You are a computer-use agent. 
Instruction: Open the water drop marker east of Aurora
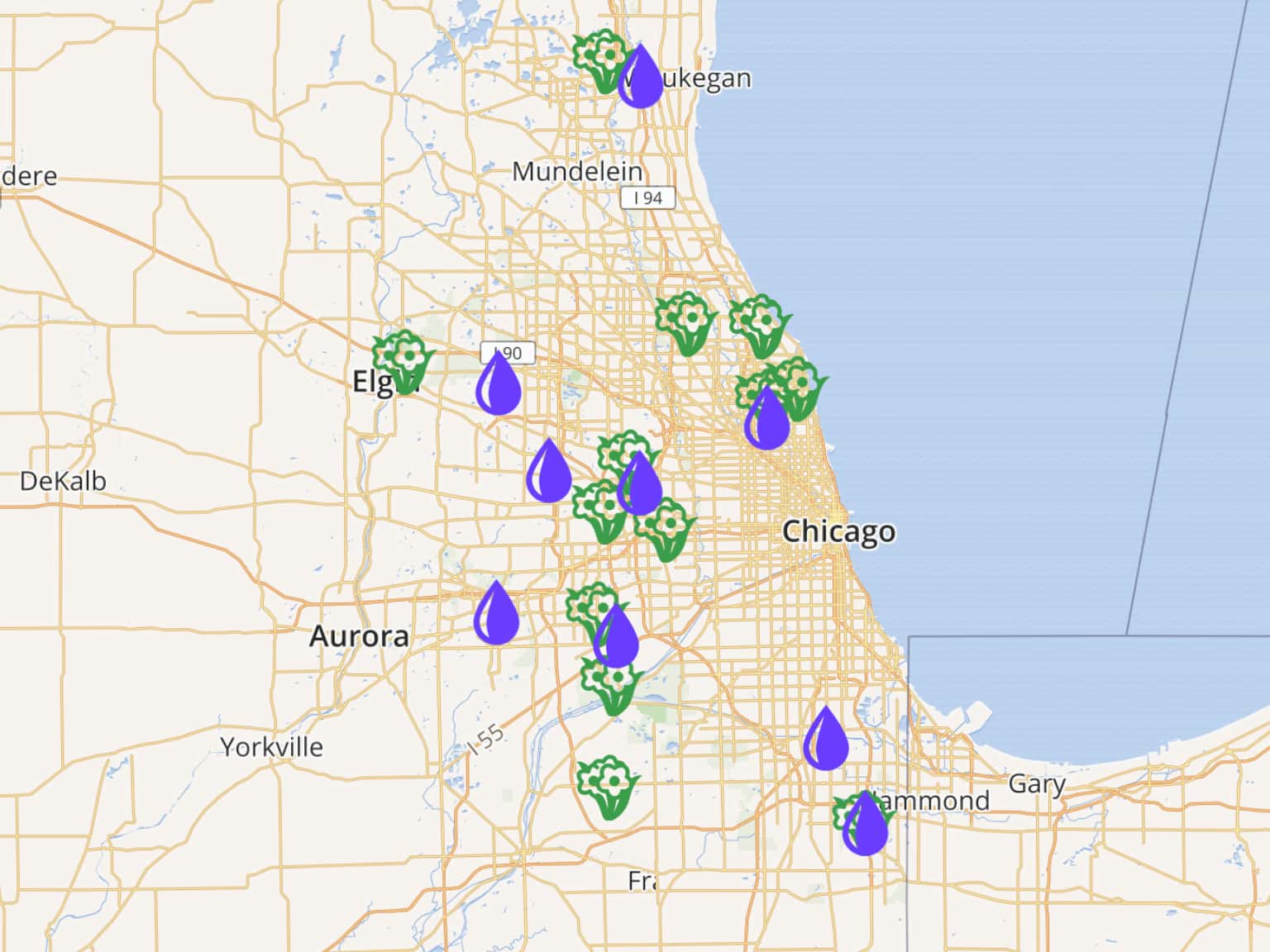pyautogui.click(x=496, y=616)
